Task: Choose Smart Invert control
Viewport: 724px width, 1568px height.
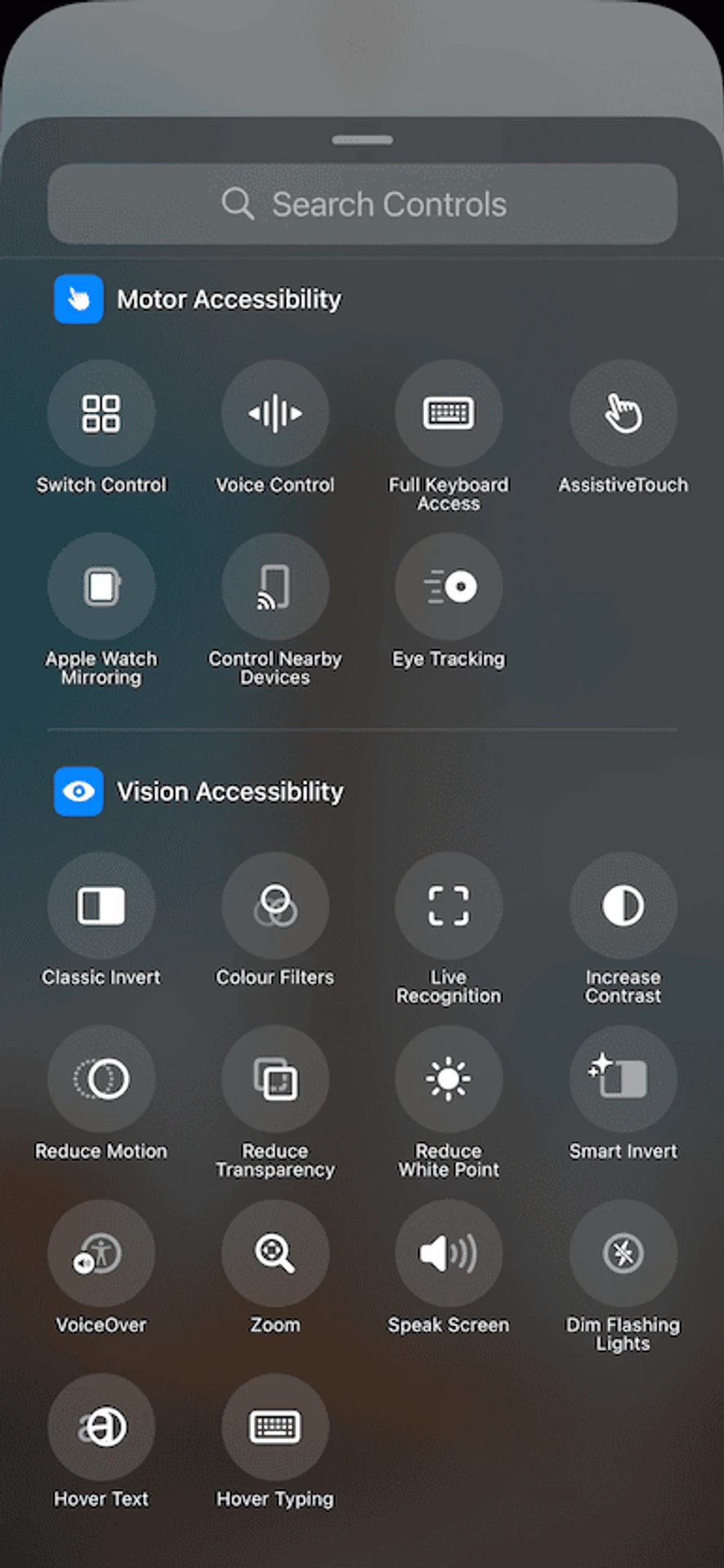Action: [x=623, y=1079]
